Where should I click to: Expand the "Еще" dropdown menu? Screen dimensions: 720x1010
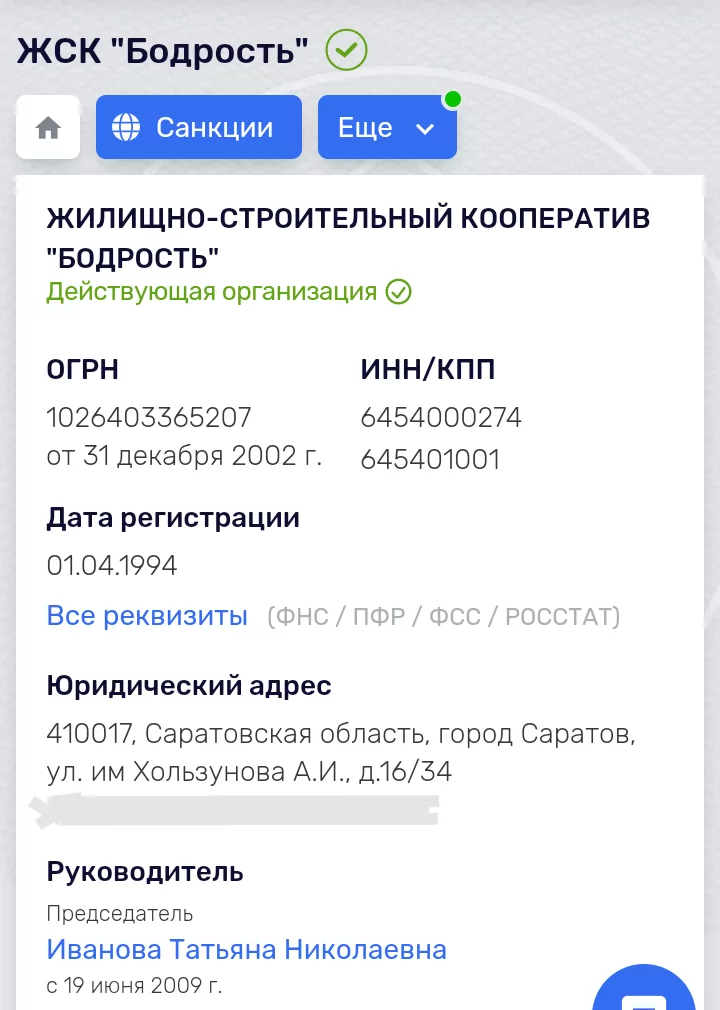[386, 127]
